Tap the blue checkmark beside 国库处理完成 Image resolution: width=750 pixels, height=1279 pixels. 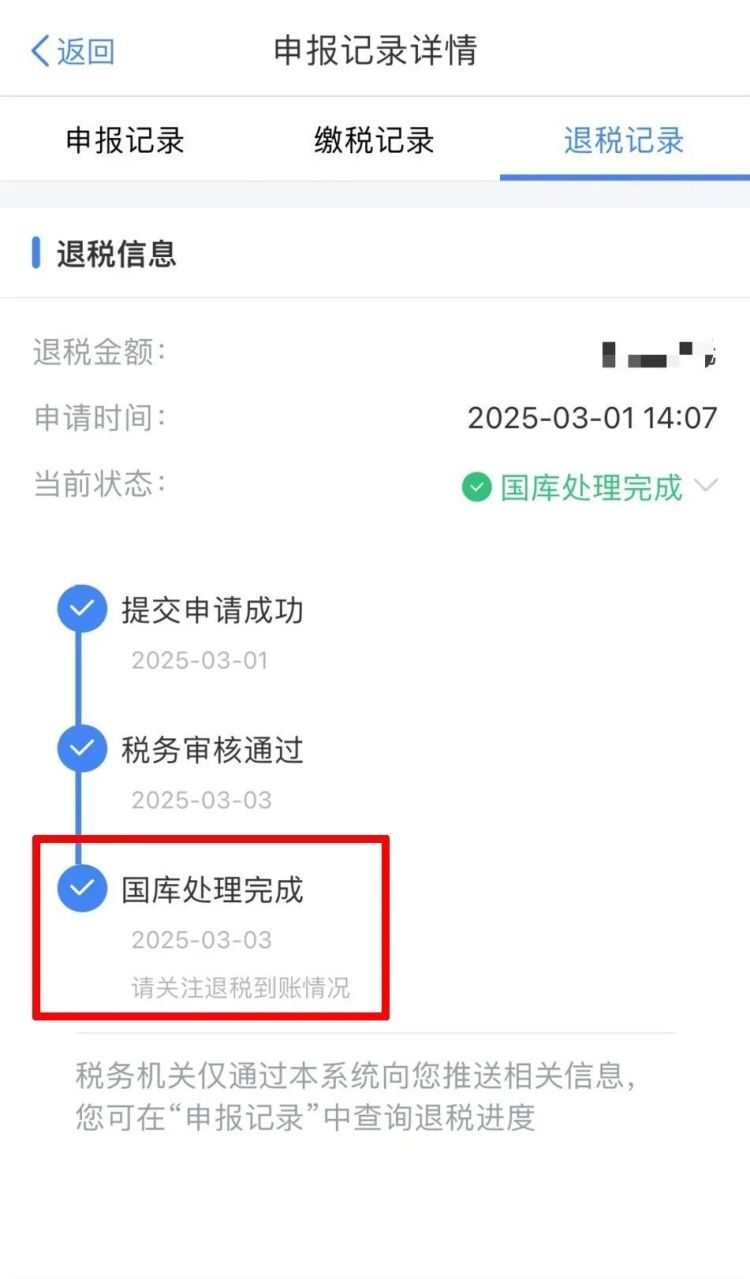tap(82, 888)
